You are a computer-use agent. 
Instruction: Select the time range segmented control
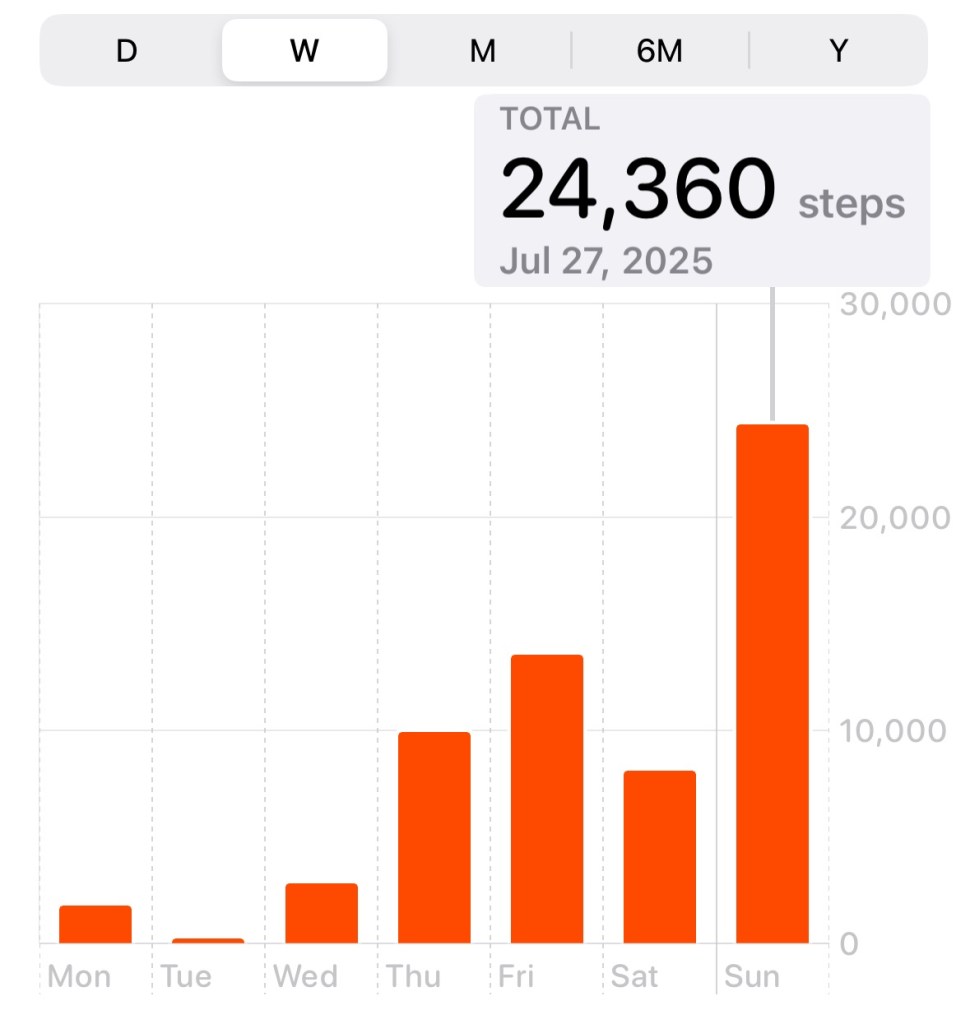click(481, 51)
